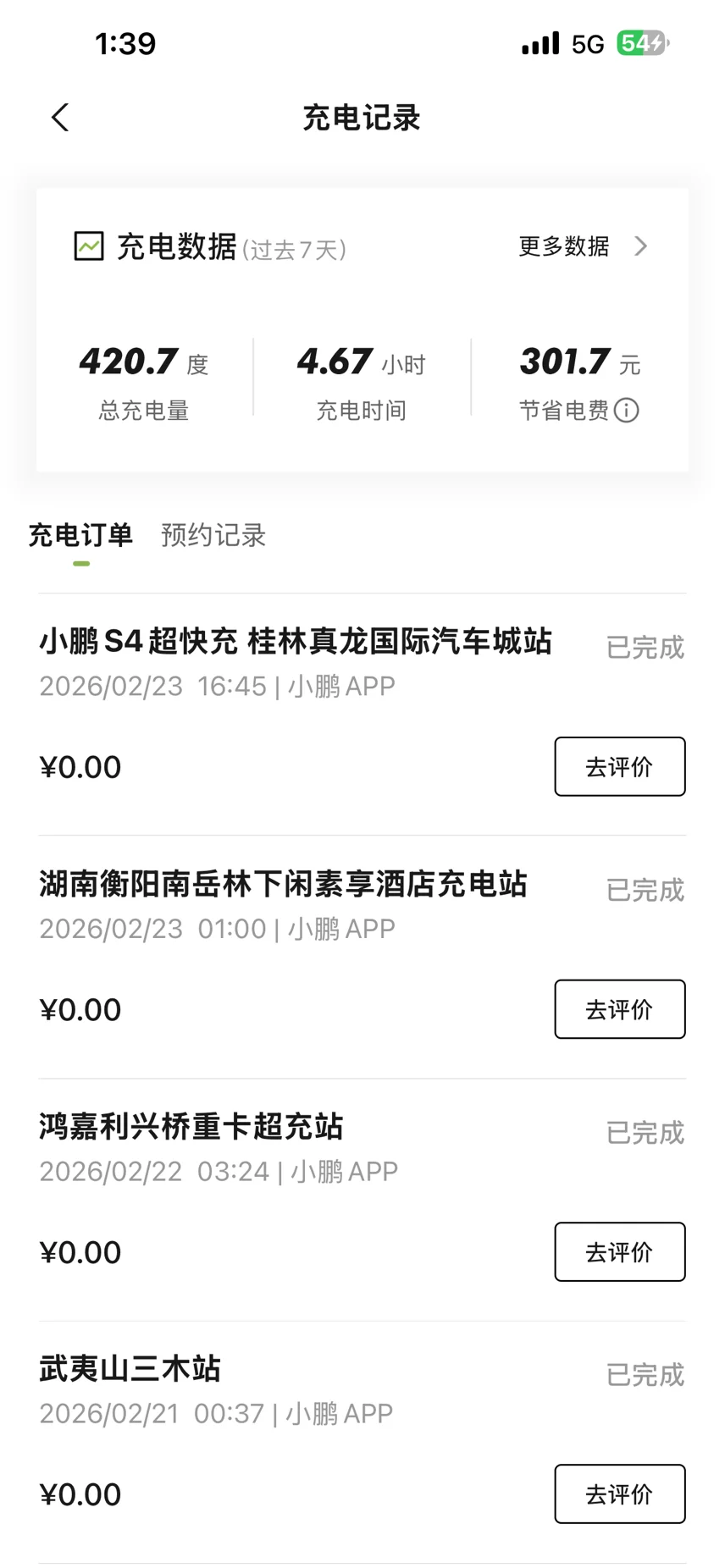View 湖南衡阳南岳林下闲素享酒店充电站 order details
The image size is (725, 1568).
click(284, 885)
